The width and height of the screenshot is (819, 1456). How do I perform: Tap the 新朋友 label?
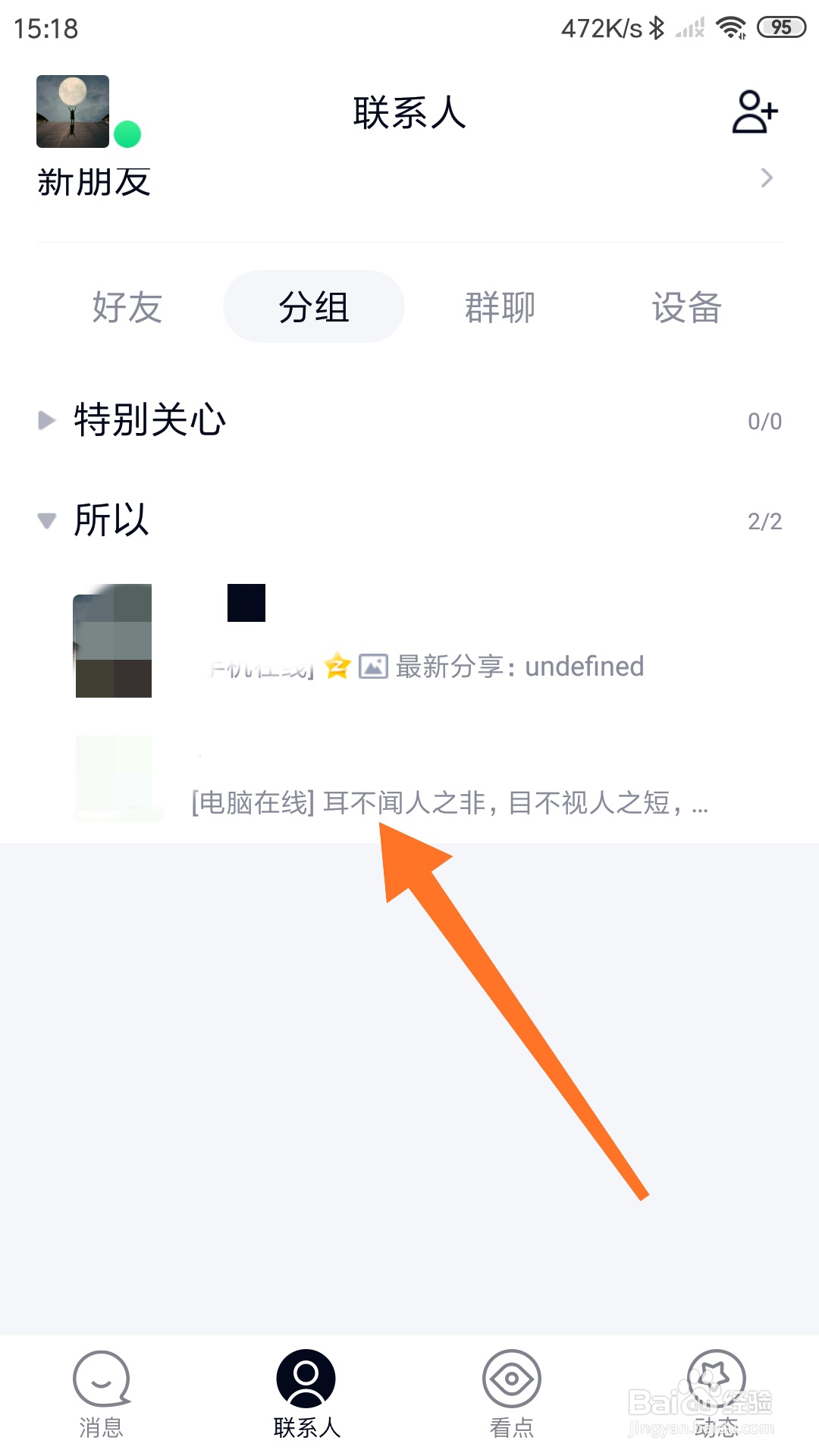(x=93, y=182)
